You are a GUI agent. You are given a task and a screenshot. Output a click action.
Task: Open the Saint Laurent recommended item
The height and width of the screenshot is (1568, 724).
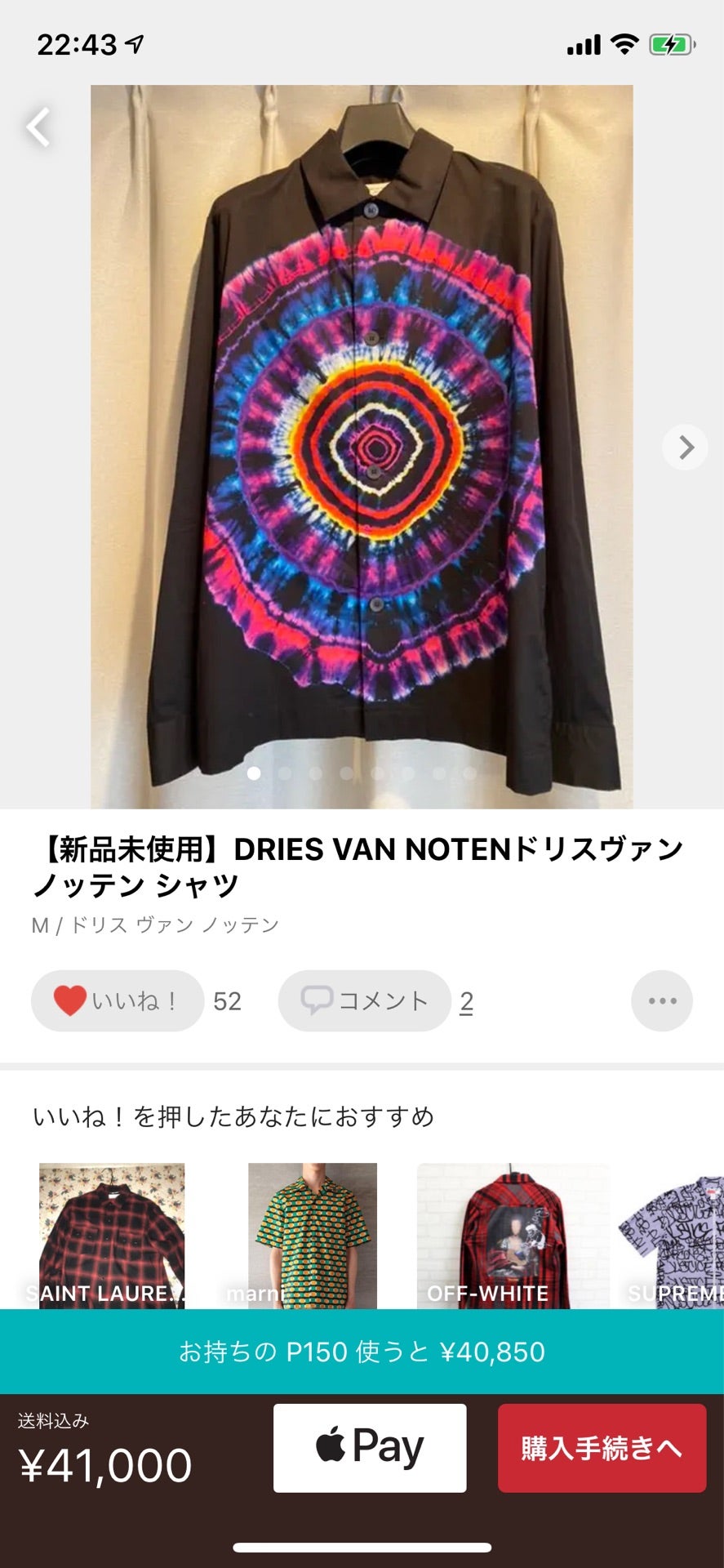click(112, 1235)
